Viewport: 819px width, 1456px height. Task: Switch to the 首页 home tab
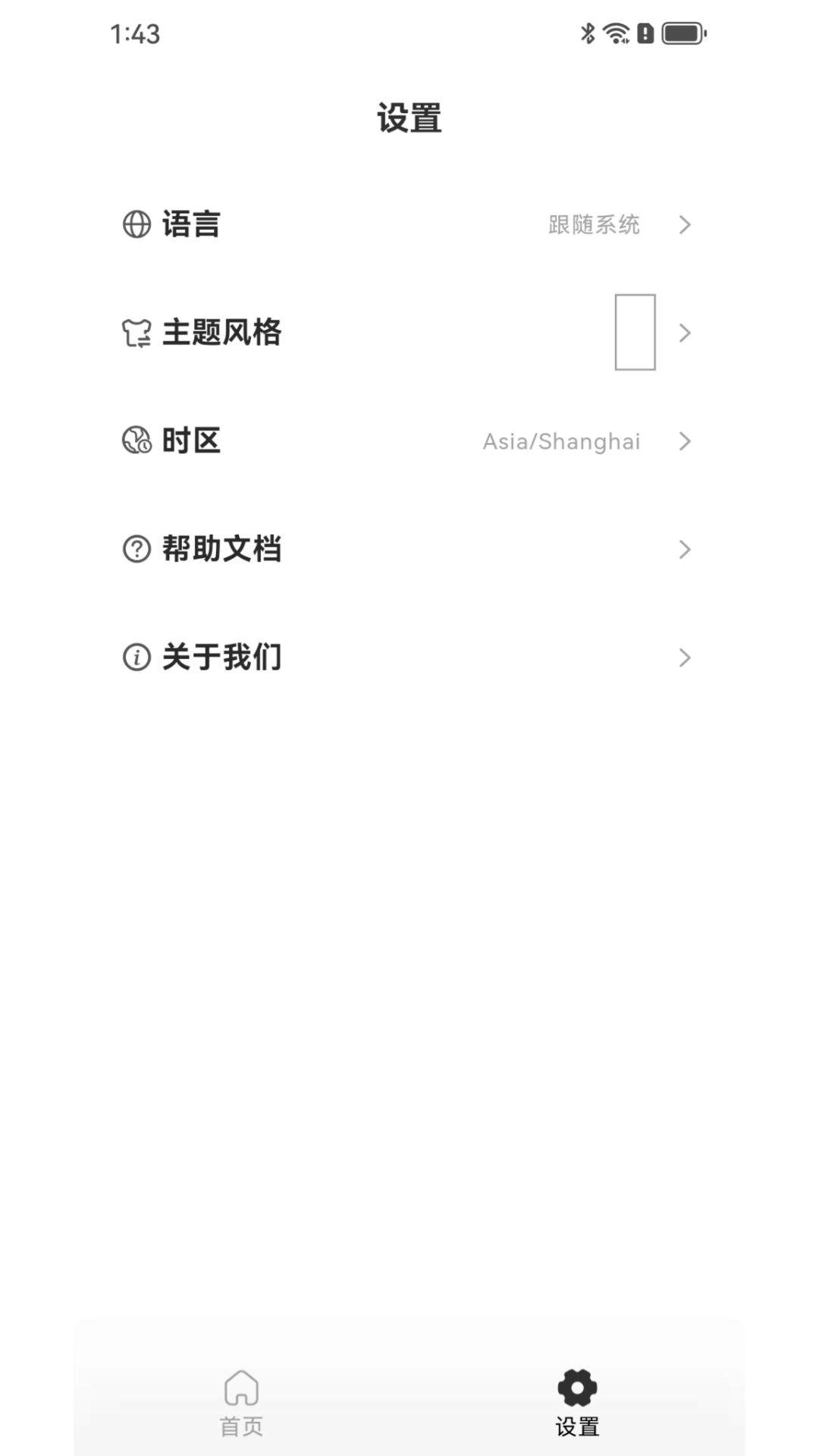241,1401
